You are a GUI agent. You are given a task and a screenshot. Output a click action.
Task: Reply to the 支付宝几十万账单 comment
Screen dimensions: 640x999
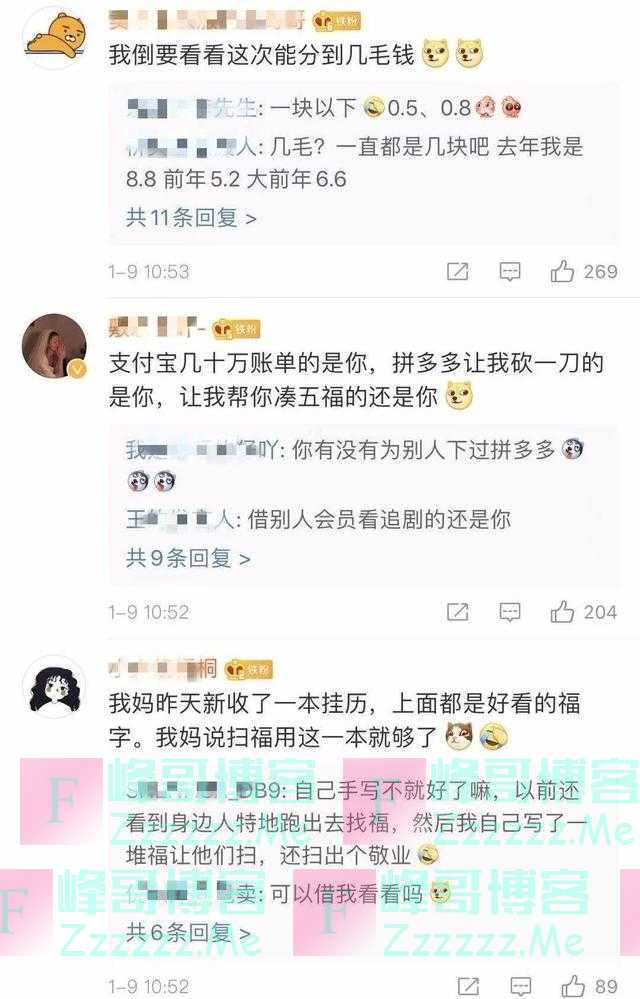point(510,611)
